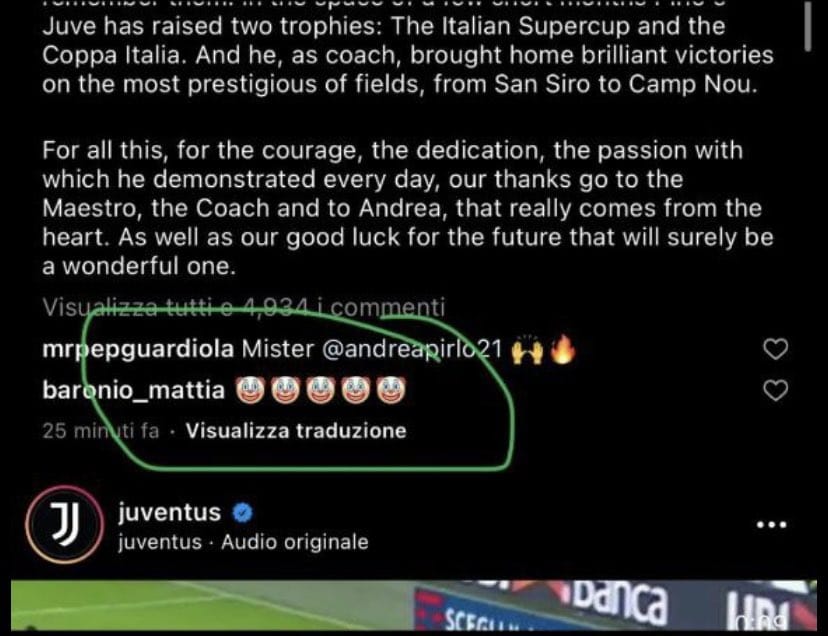
Task: Tap Visualizza traduzione to translate
Action: 296,431
